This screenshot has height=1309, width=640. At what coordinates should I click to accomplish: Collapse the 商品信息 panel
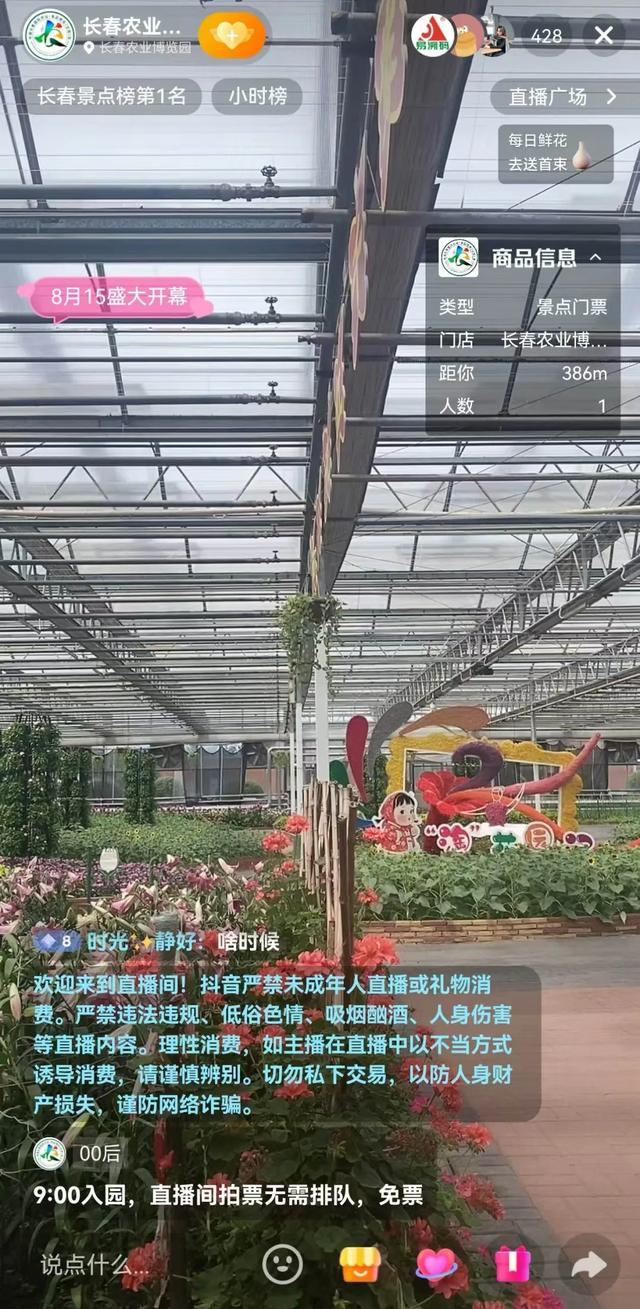click(596, 258)
